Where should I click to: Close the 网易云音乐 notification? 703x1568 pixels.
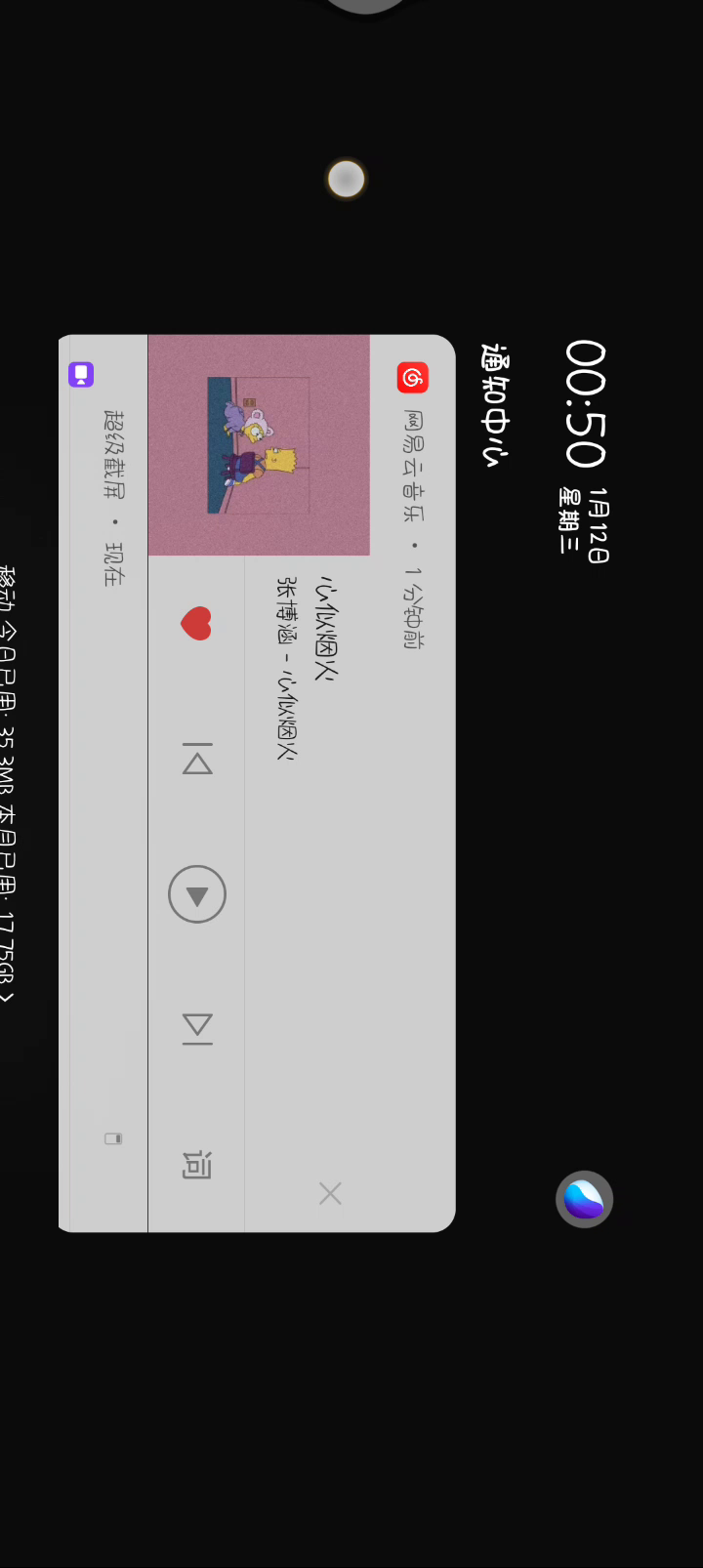(330, 1193)
